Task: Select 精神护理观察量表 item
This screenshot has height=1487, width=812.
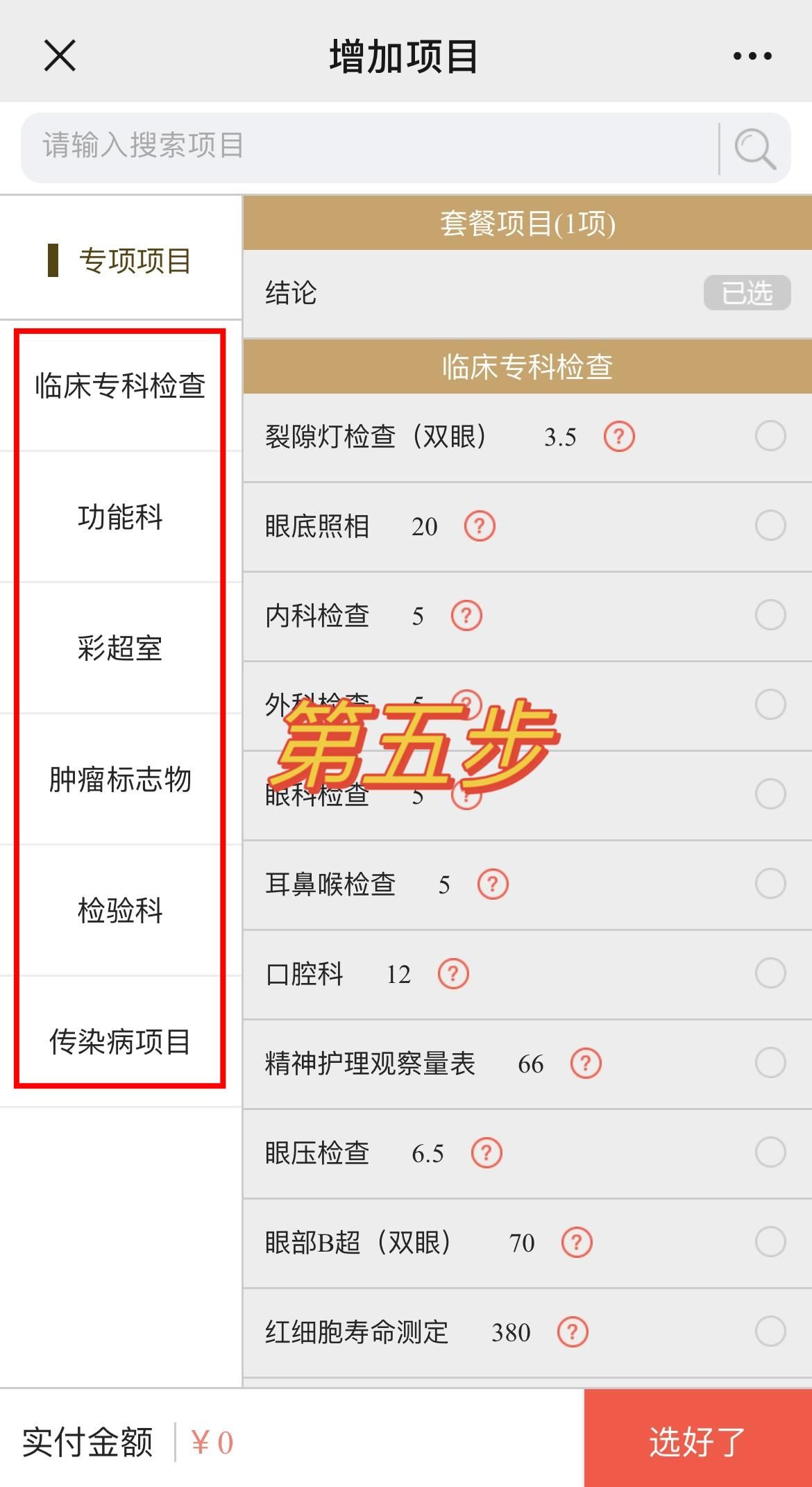Action: (770, 1063)
